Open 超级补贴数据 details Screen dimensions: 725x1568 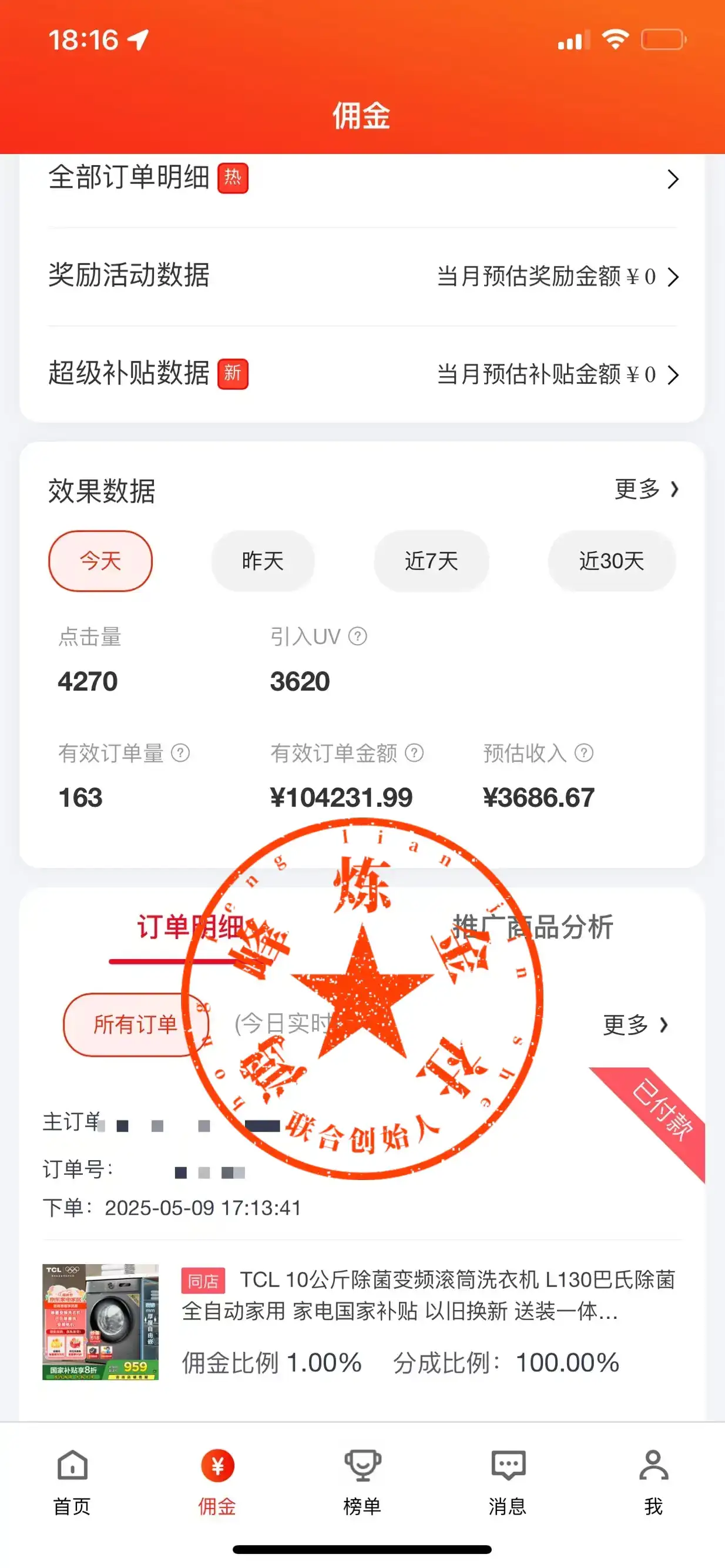674,375
